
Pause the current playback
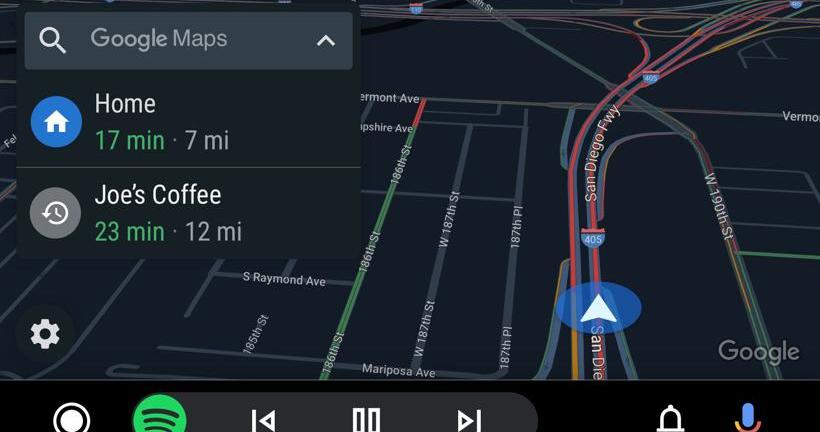click(366, 420)
